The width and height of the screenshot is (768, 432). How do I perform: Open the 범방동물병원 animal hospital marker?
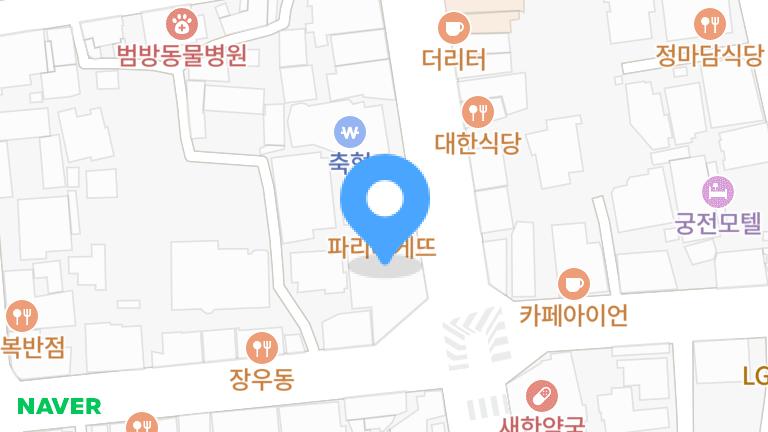click(x=182, y=22)
